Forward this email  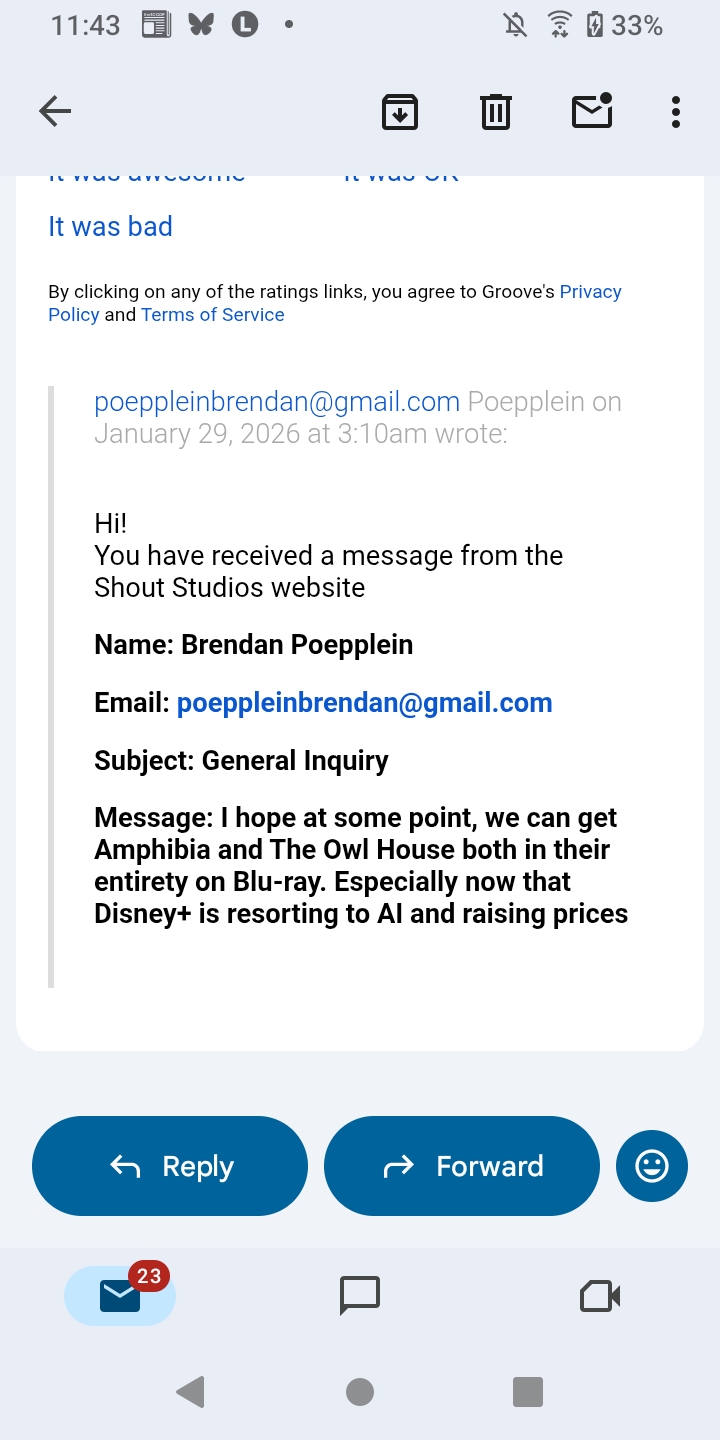(462, 1166)
